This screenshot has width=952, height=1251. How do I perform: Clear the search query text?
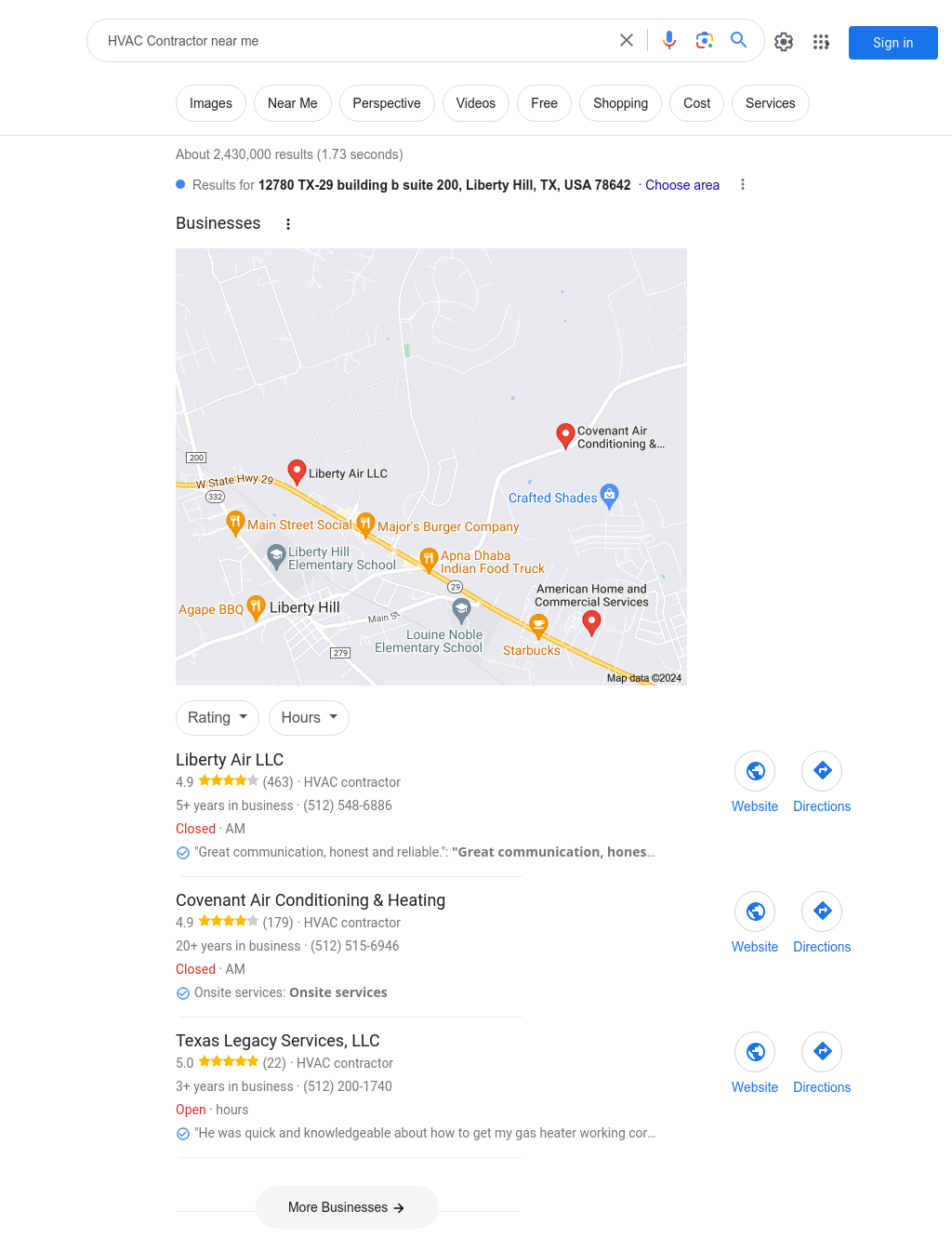tap(627, 40)
